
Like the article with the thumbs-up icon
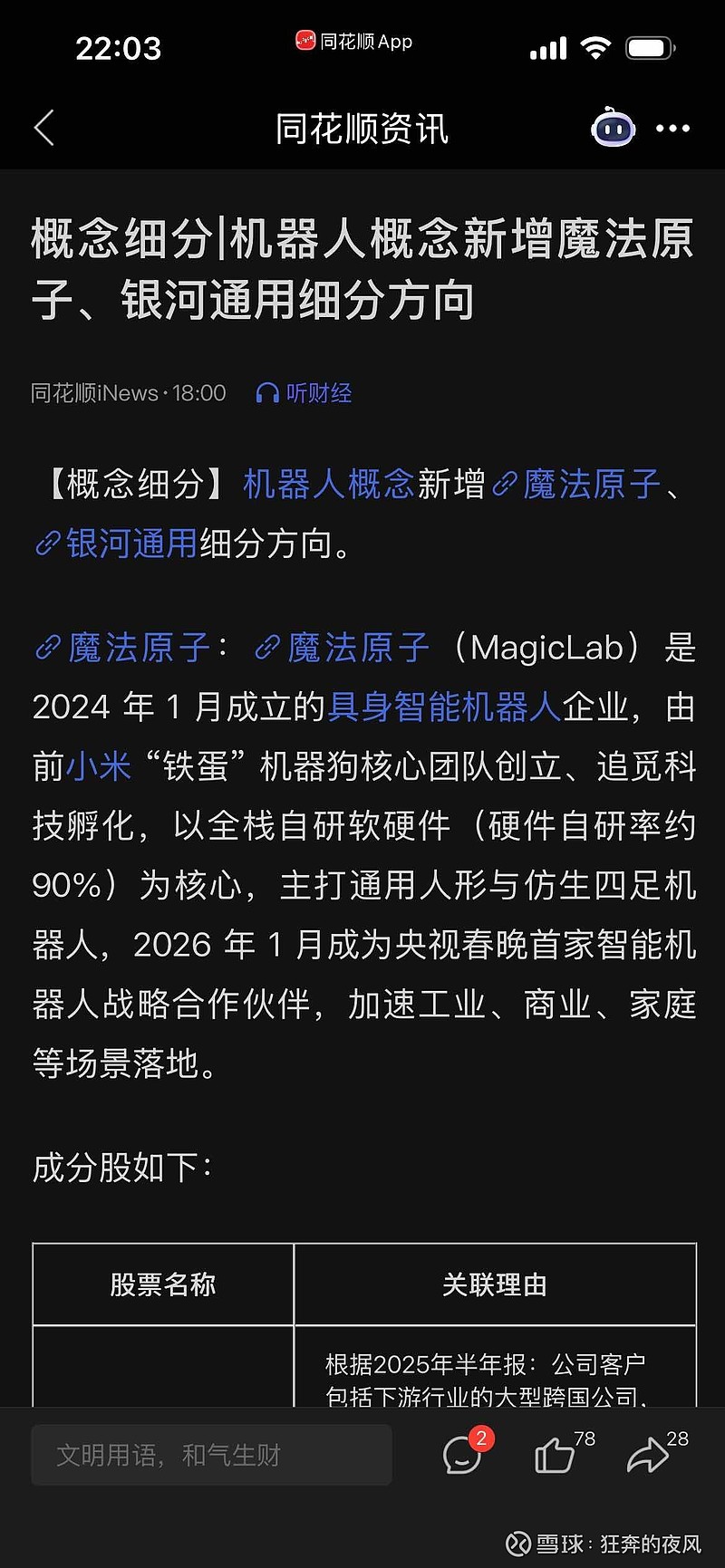point(554,1456)
